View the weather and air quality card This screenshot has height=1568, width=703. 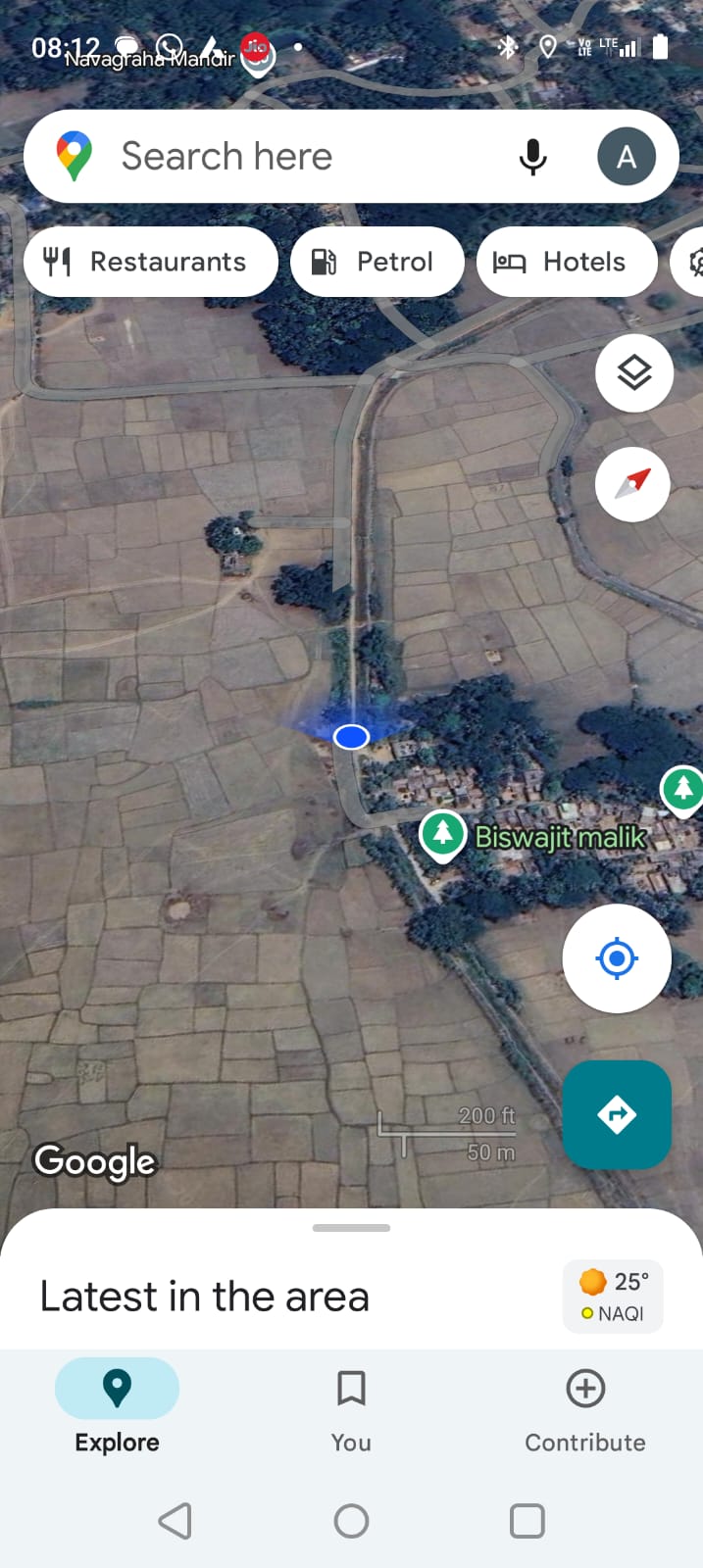613,1297
